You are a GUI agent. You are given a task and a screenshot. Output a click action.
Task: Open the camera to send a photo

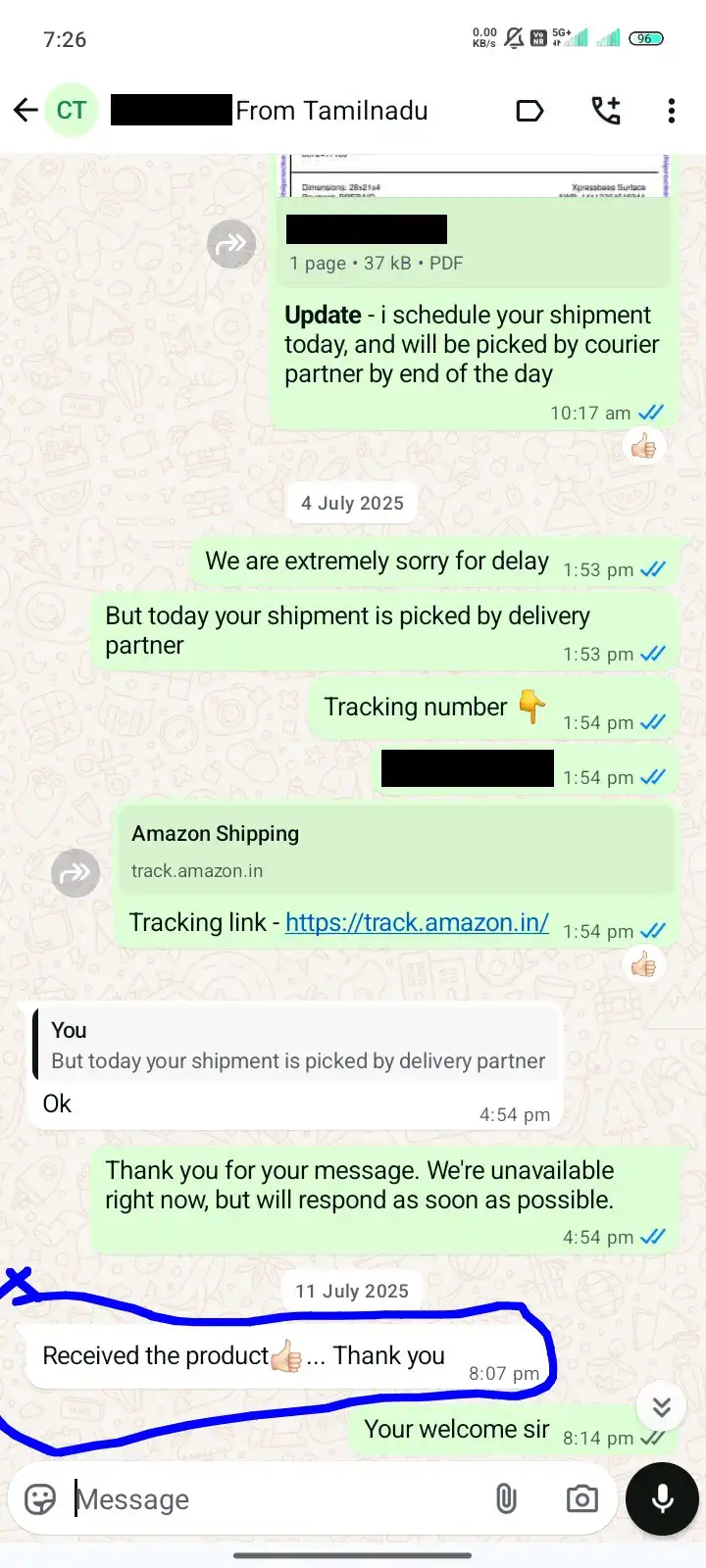(581, 1499)
